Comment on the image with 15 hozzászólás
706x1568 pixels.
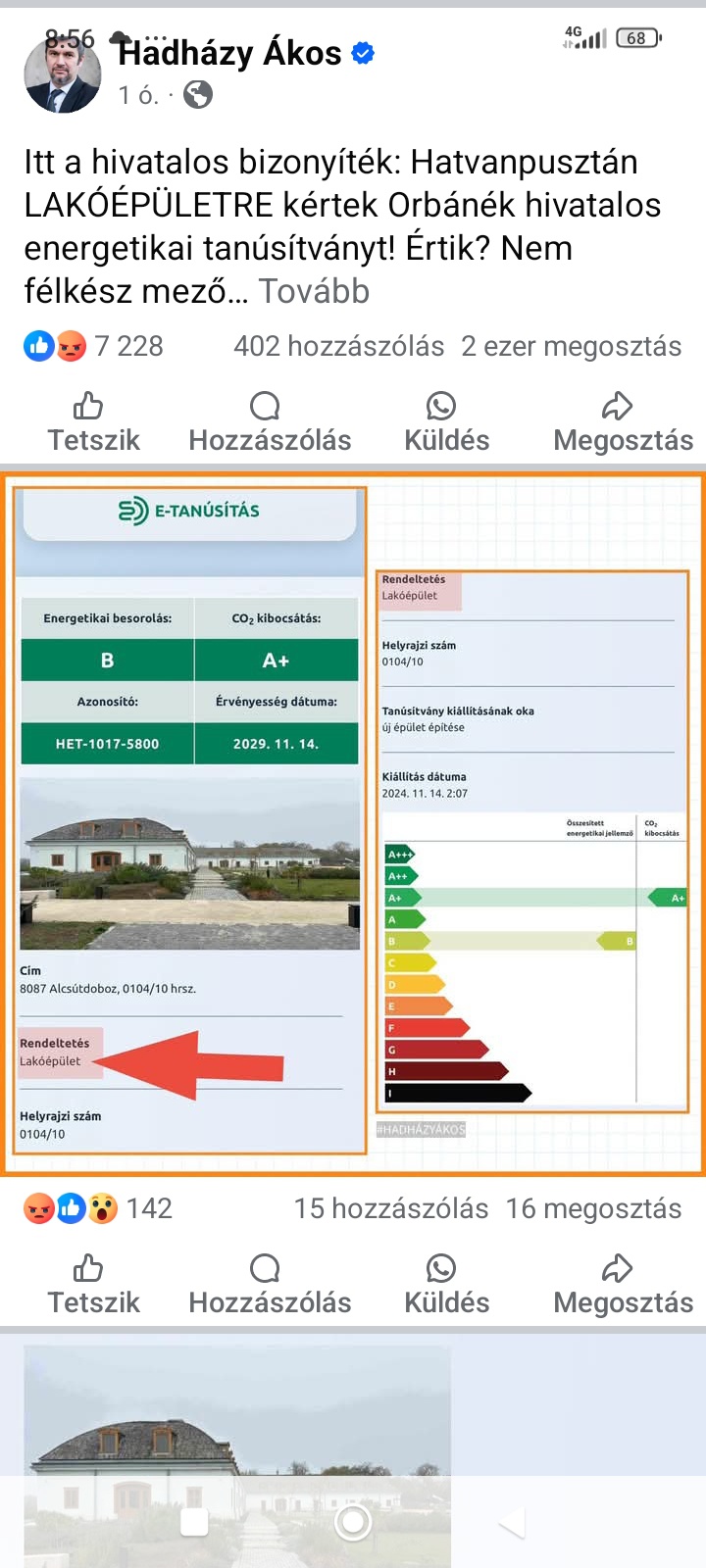pos(270,1285)
